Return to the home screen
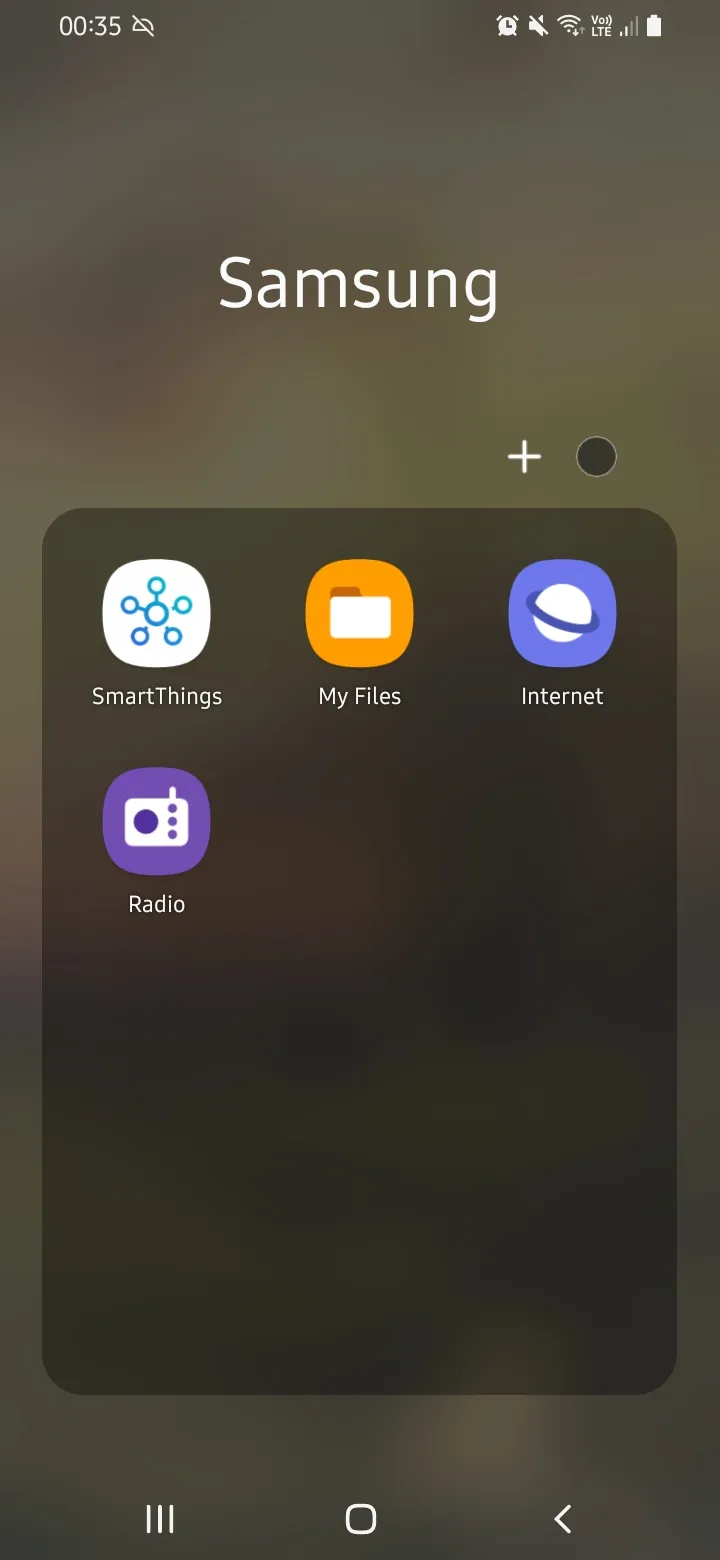Screen dimensions: 720x1560 pyautogui.click(x=360, y=1519)
